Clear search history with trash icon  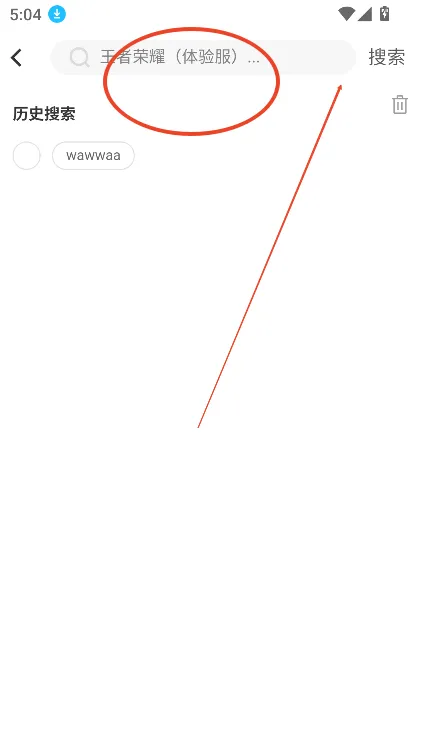(x=400, y=104)
